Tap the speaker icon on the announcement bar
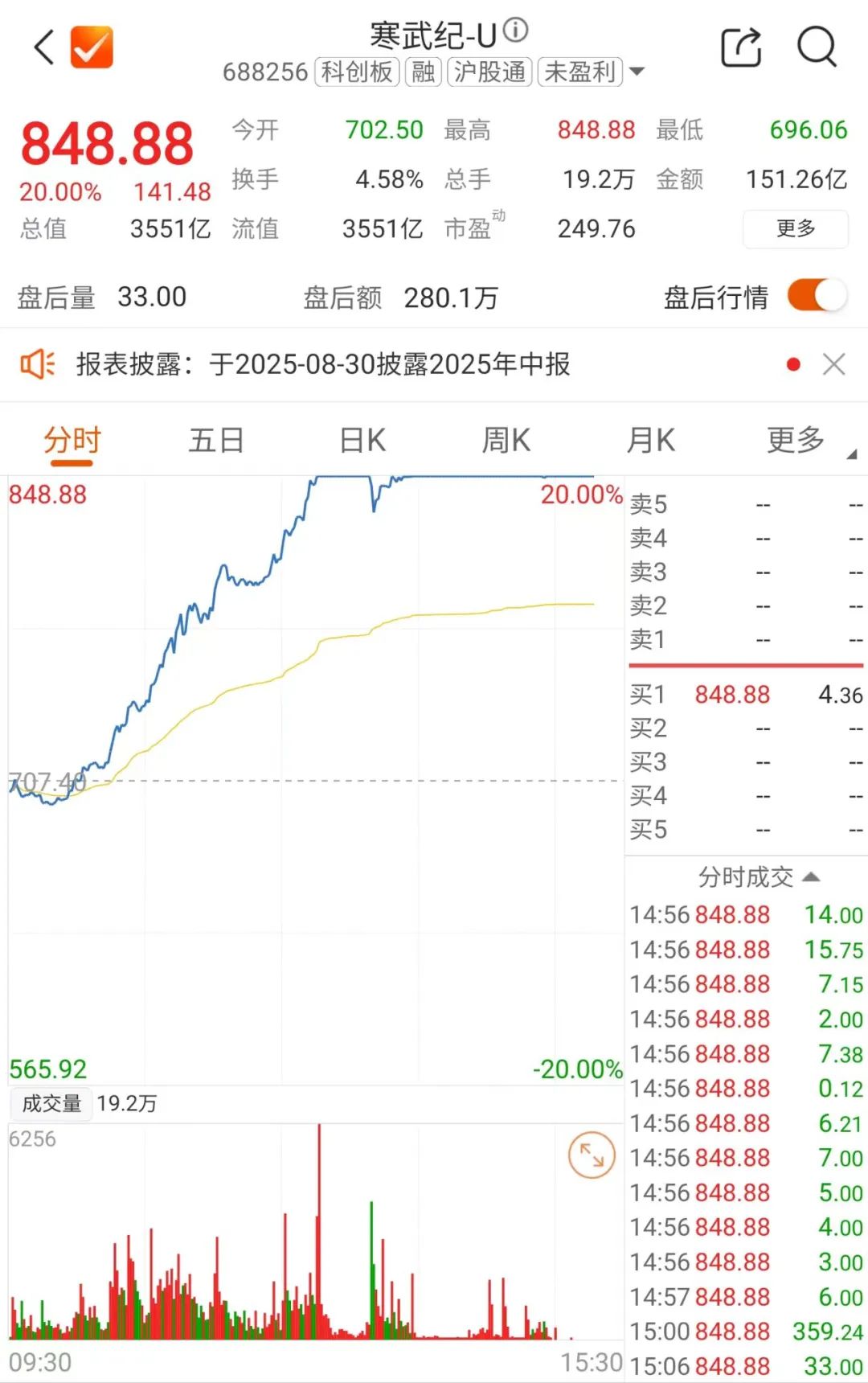868x1383 pixels. click(38, 363)
